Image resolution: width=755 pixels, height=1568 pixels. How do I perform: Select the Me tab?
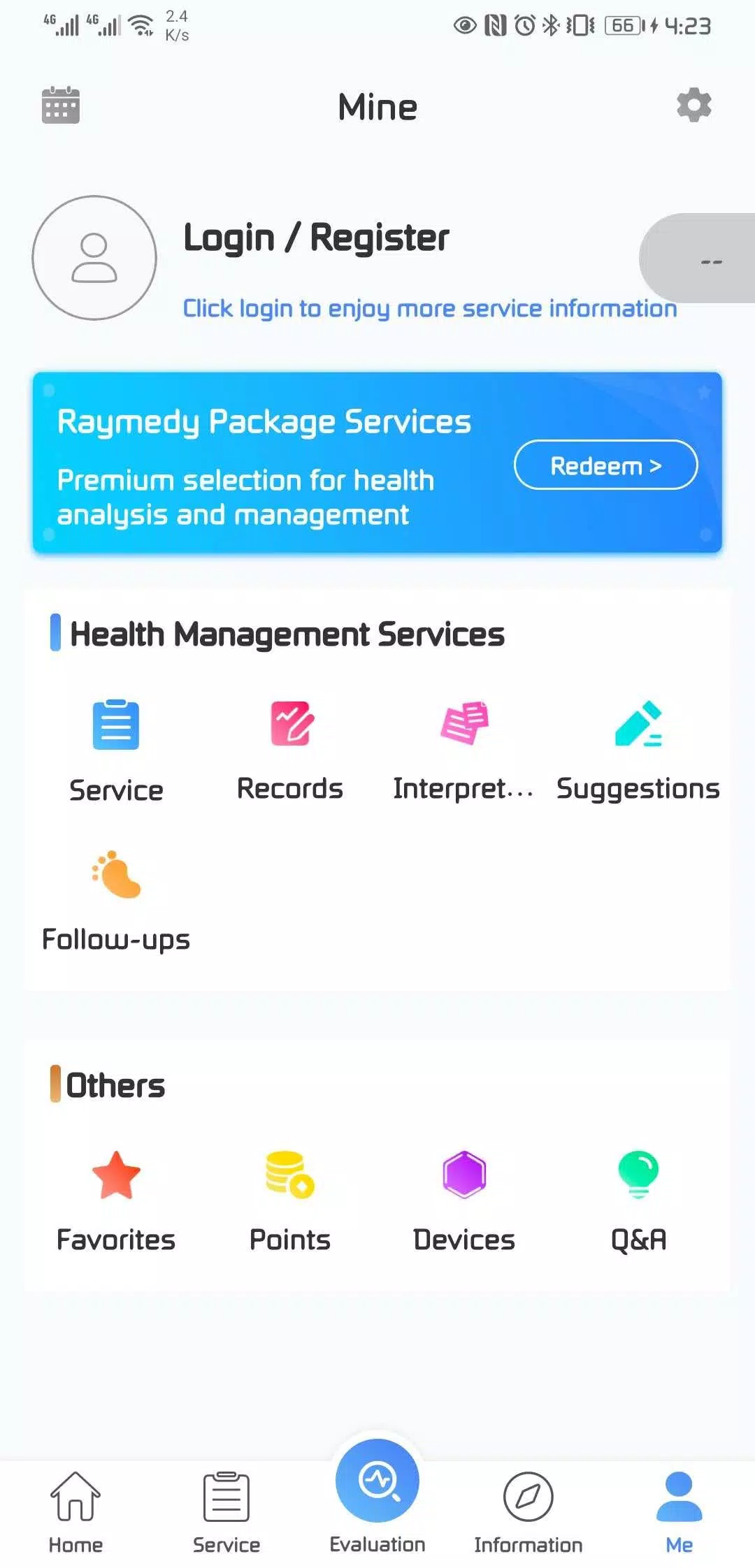pos(679,1513)
